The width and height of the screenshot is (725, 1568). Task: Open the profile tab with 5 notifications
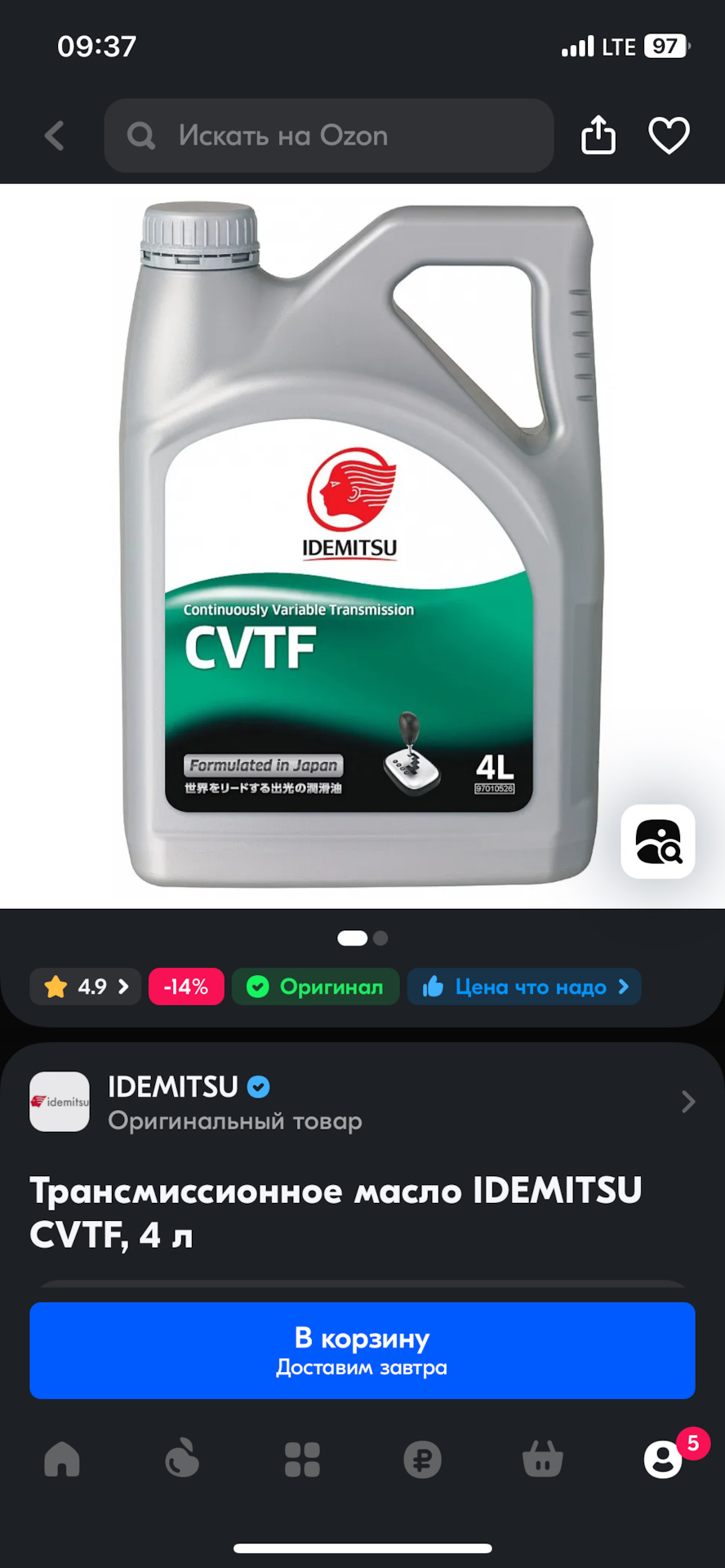click(663, 1459)
